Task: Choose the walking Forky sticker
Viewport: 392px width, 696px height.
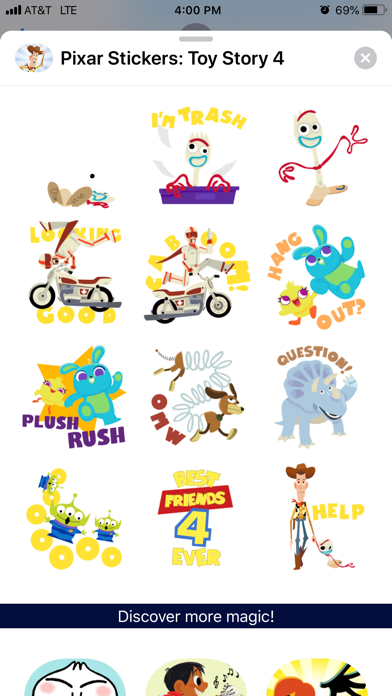Action: tap(323, 158)
